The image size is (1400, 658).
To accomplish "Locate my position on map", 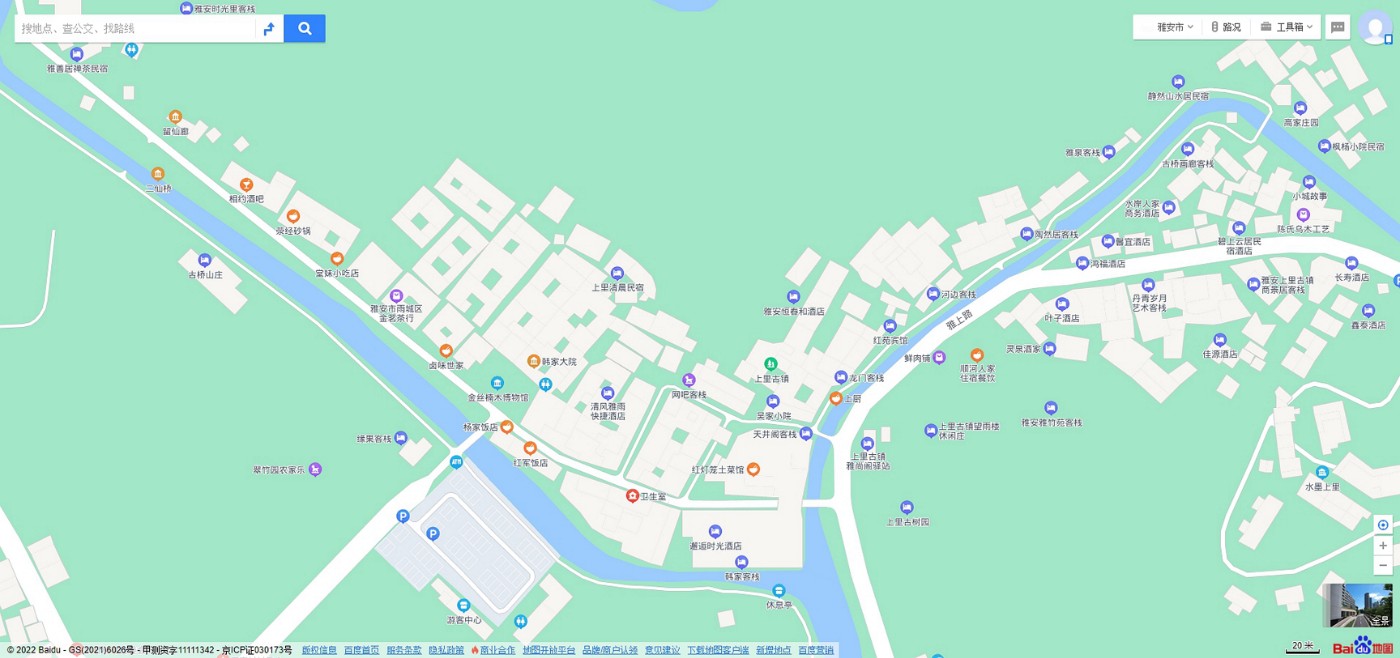I will coord(1383,525).
